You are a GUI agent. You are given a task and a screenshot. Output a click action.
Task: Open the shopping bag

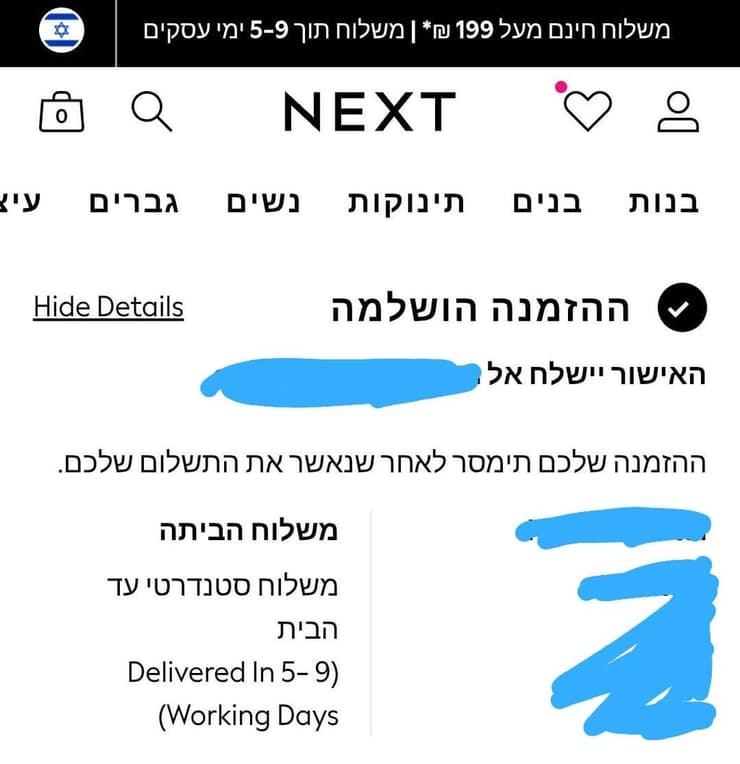pos(61,114)
